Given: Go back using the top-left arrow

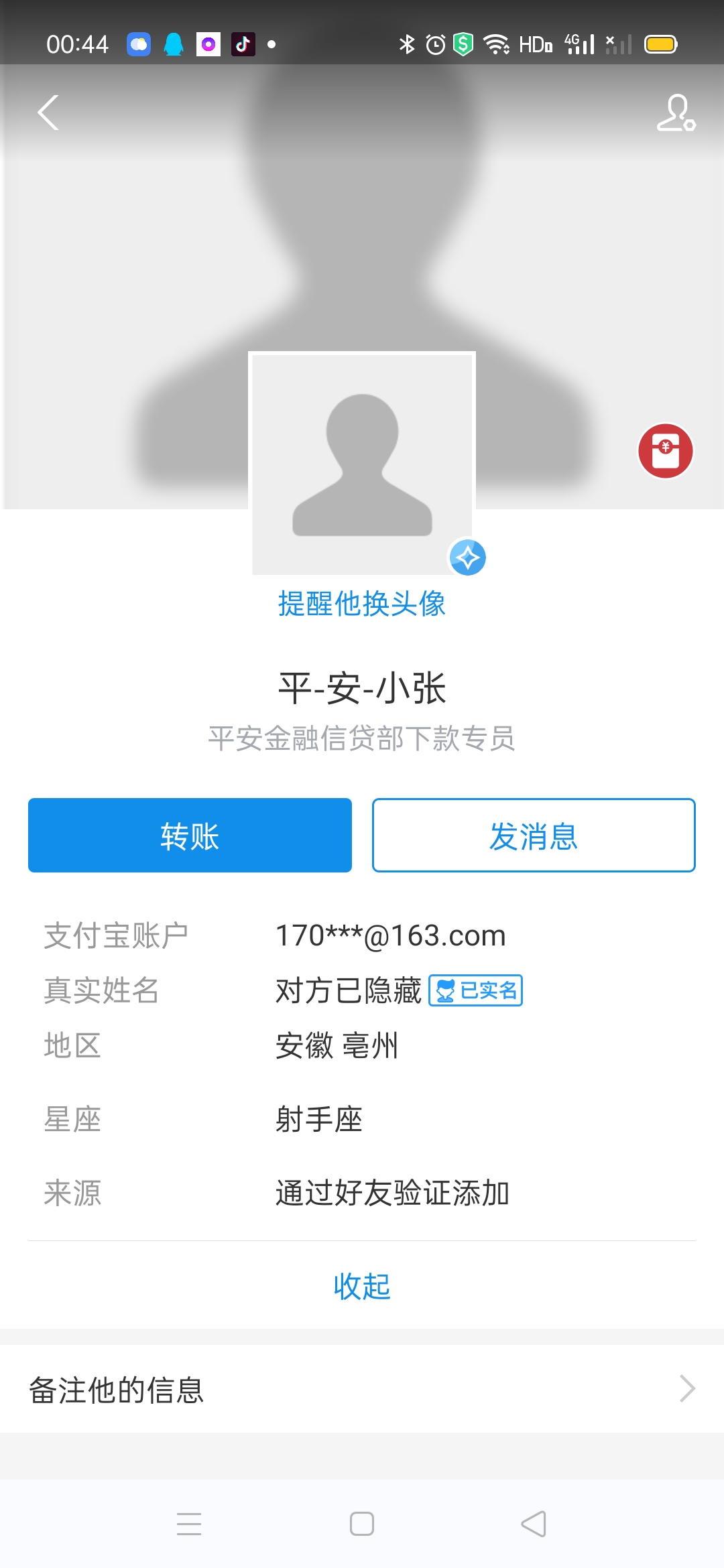Looking at the screenshot, I should pyautogui.click(x=48, y=113).
